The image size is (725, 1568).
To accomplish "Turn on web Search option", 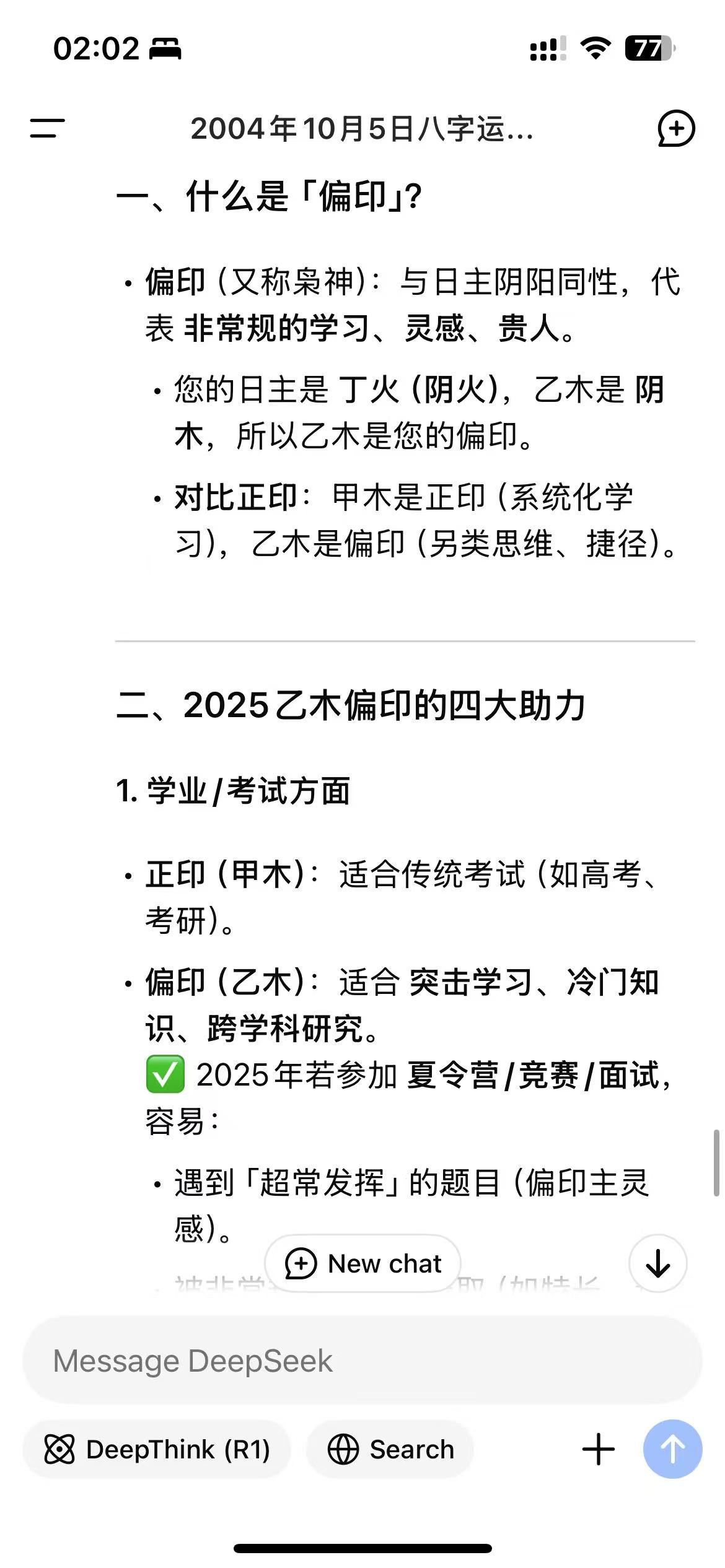I will pos(390,1450).
